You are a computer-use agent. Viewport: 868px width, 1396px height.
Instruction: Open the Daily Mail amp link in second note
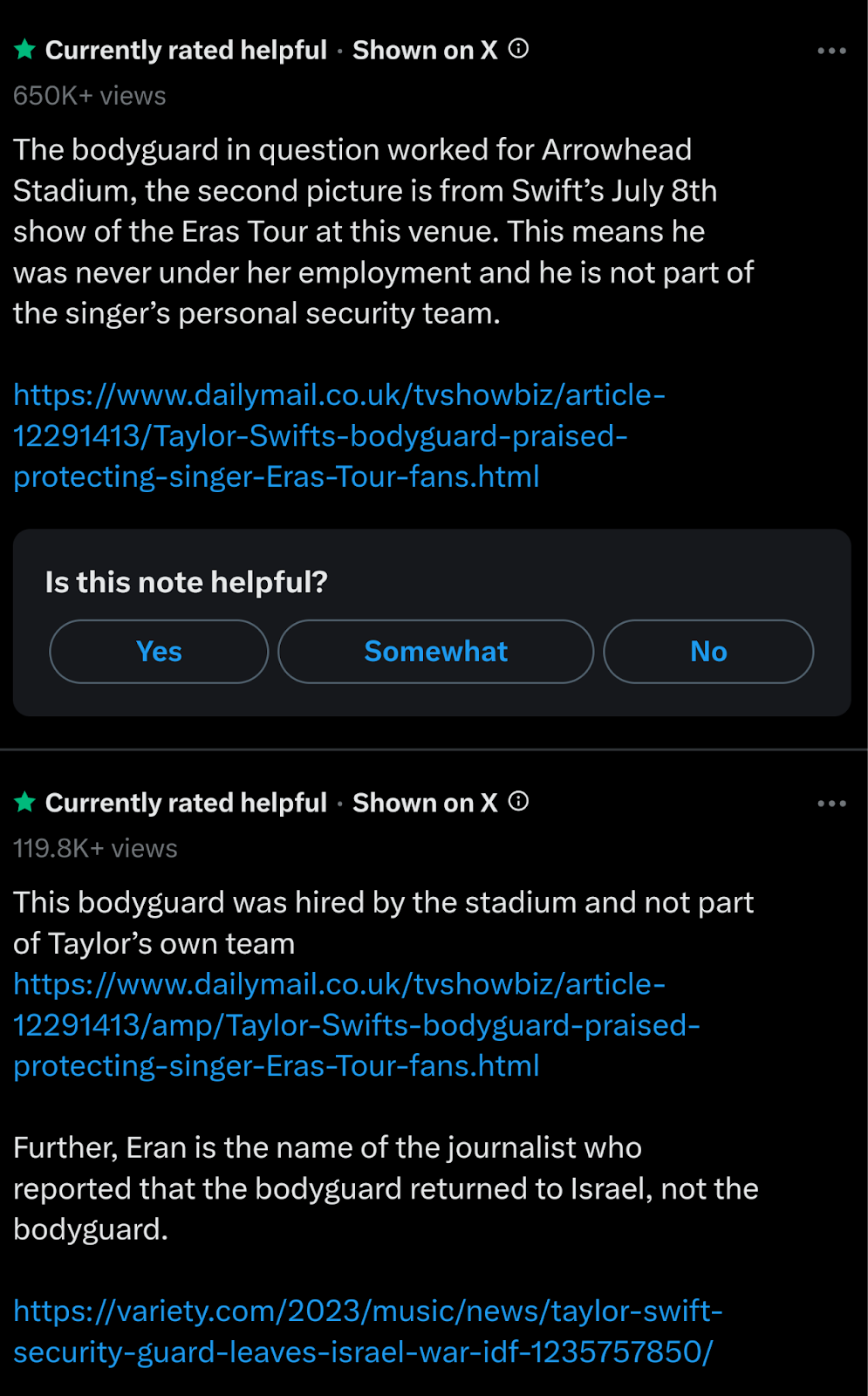(x=357, y=1025)
